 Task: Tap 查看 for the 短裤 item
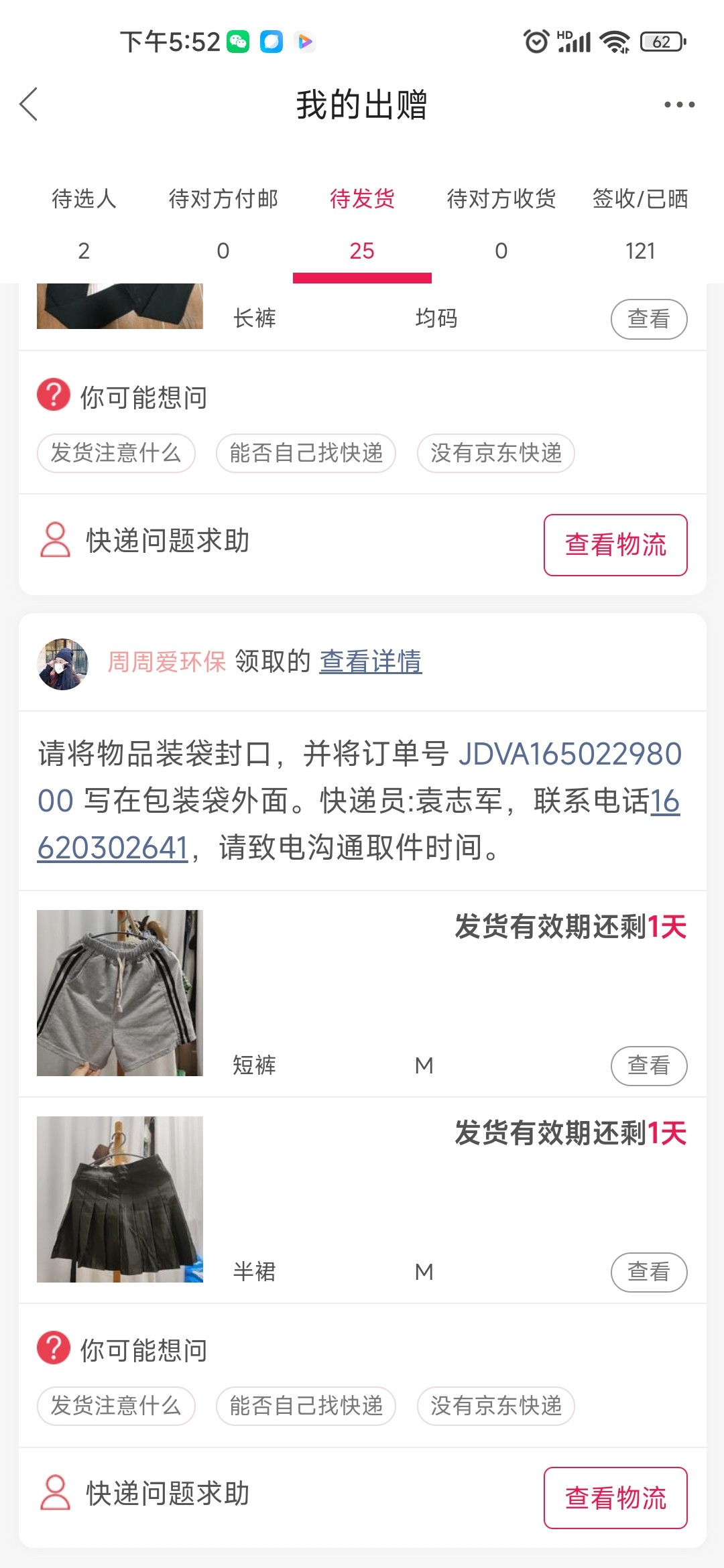tap(648, 1065)
